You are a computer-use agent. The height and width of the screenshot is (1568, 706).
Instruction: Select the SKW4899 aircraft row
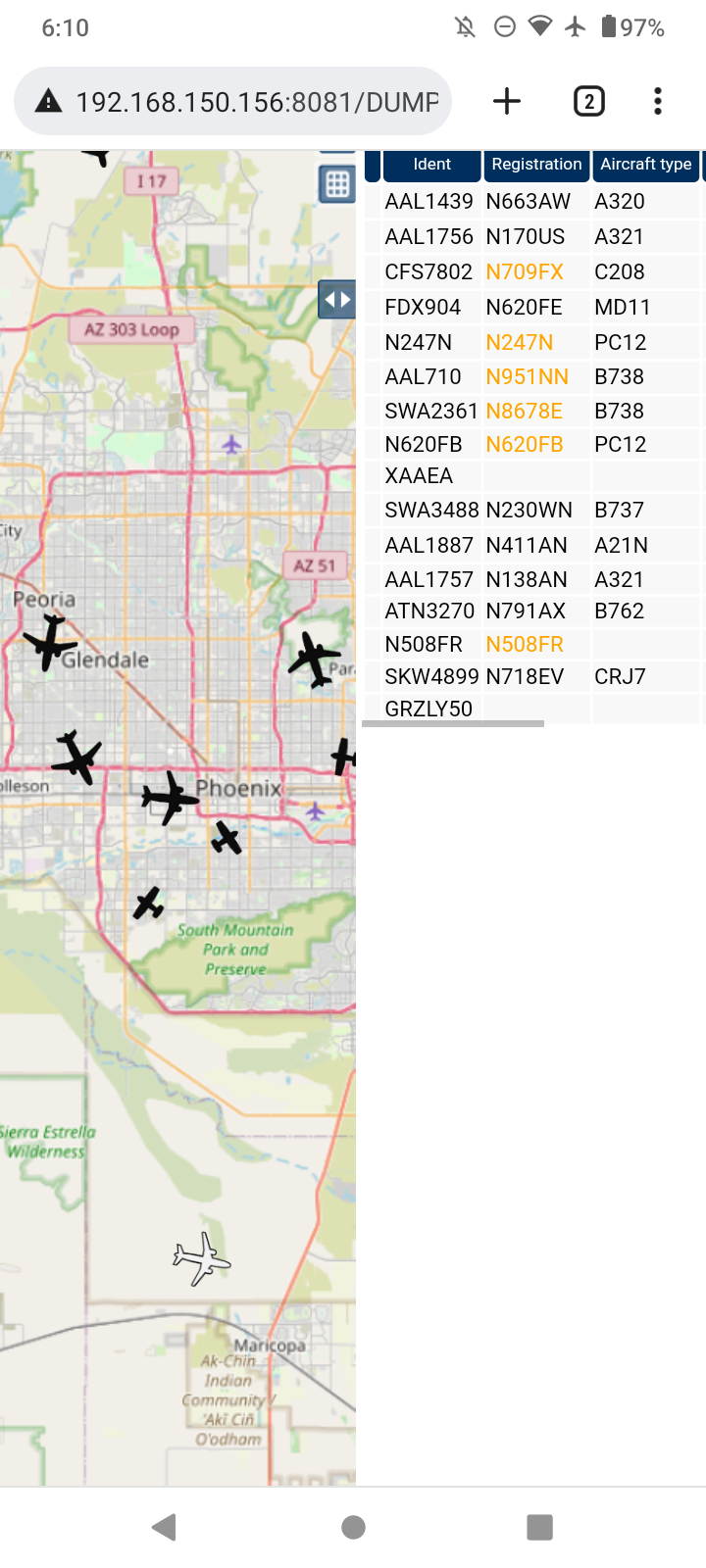tap(534, 676)
